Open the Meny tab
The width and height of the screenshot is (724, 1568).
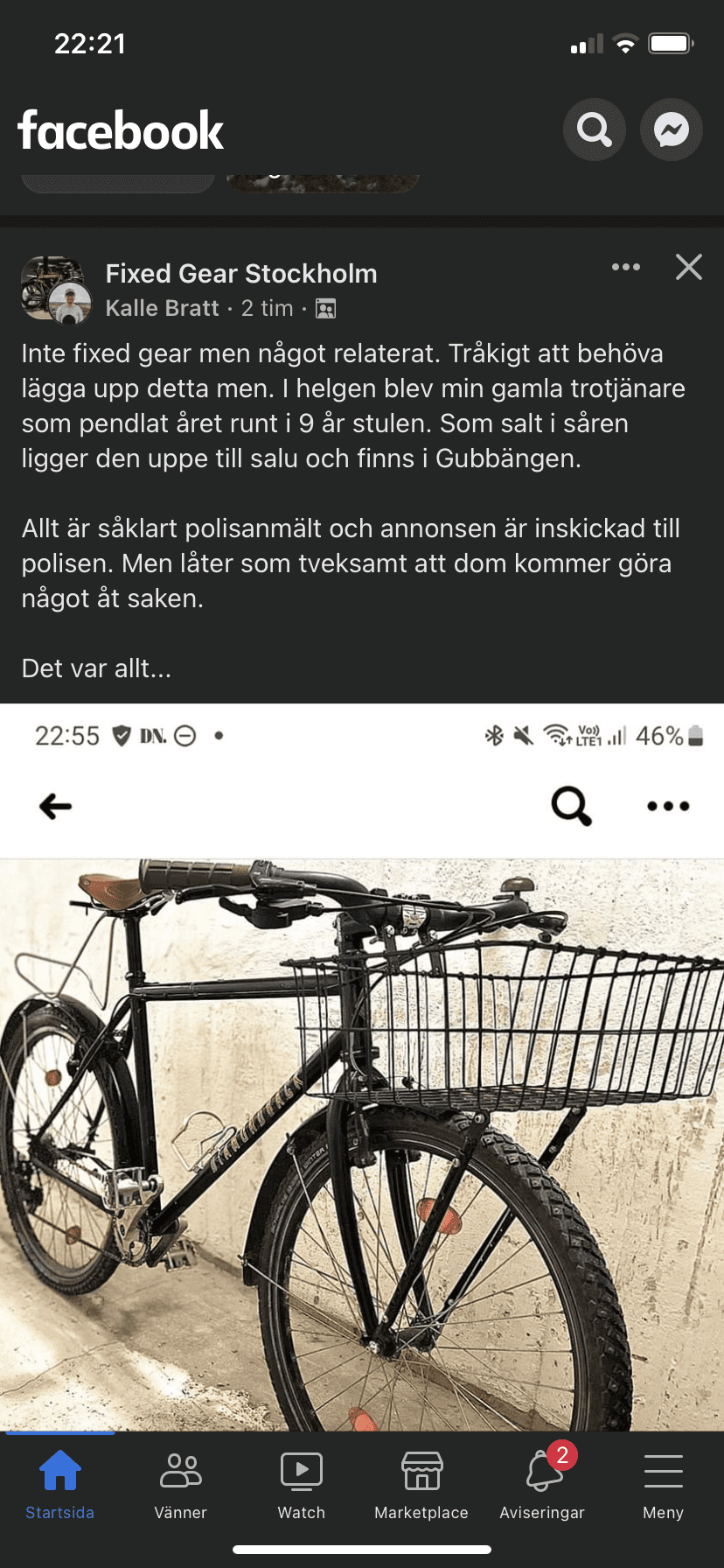(664, 1486)
